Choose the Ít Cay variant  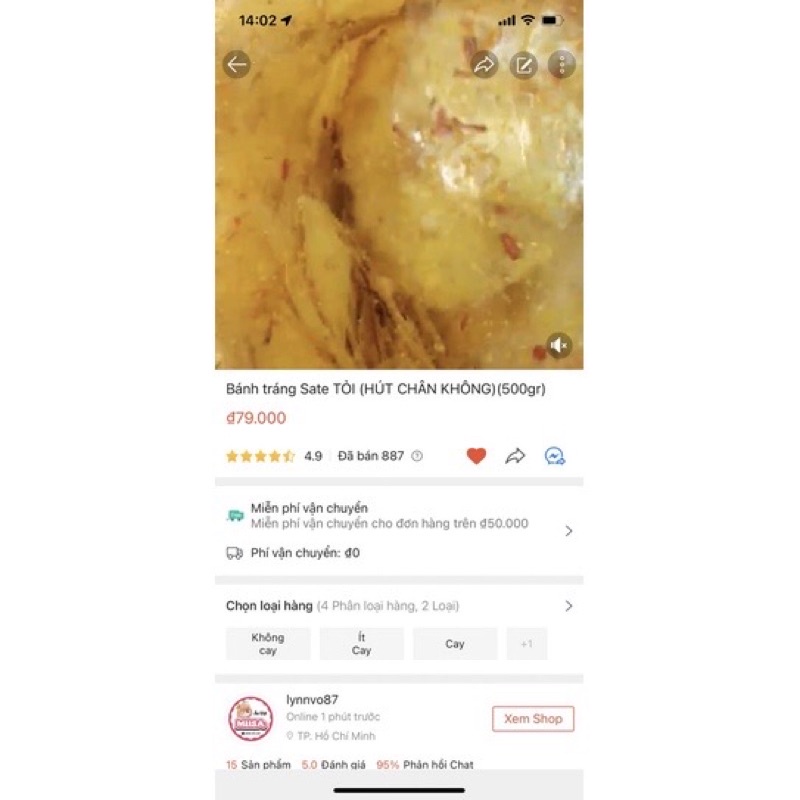point(361,644)
